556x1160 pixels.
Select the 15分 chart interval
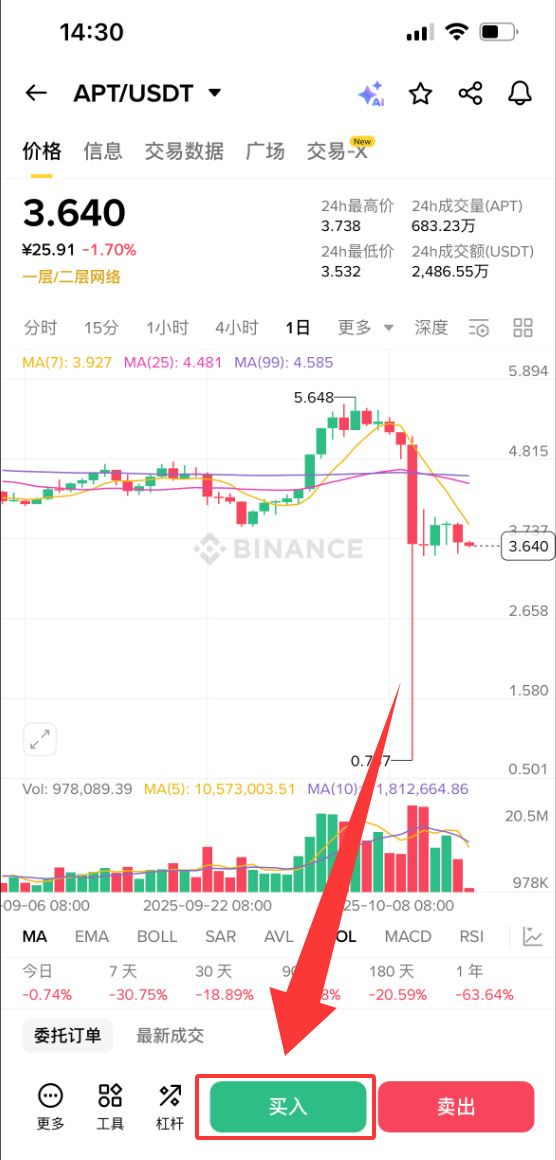pyautogui.click(x=101, y=327)
